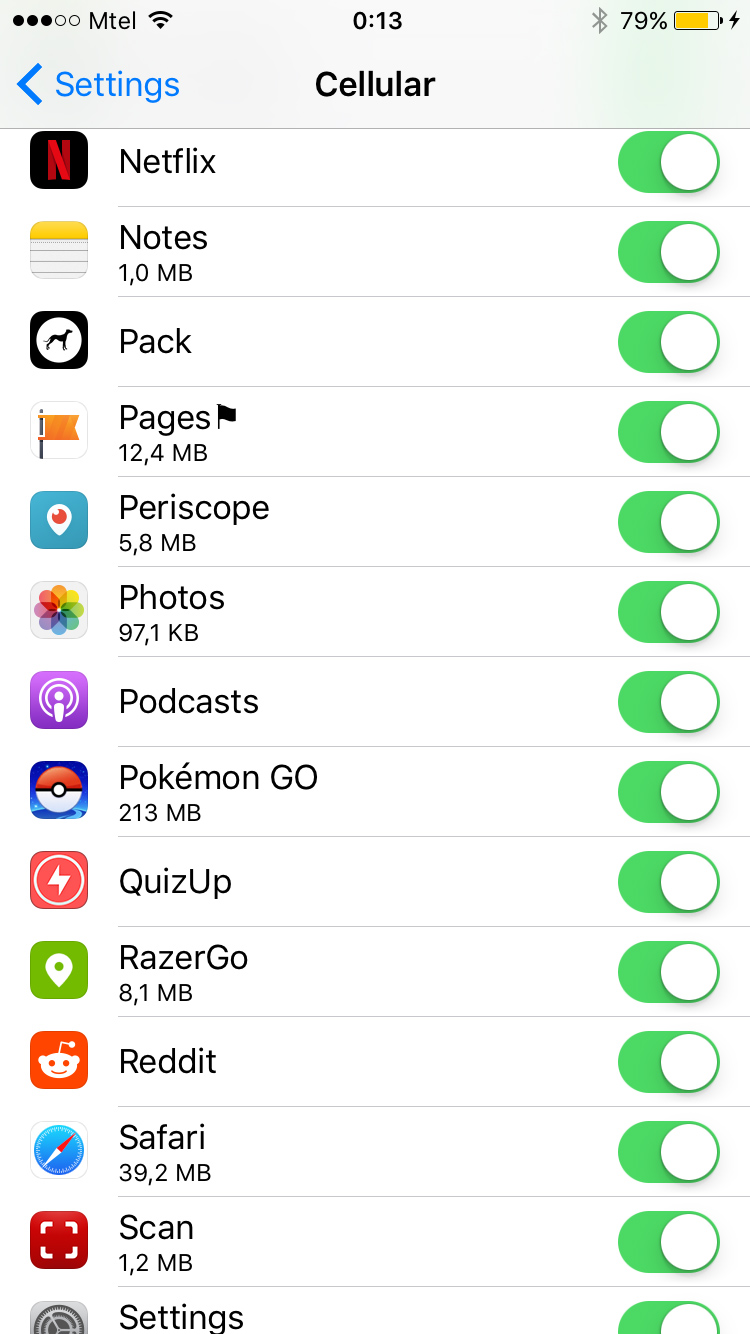750x1334 pixels.
Task: Disable cellular data for Notes
Action: pyautogui.click(x=668, y=252)
